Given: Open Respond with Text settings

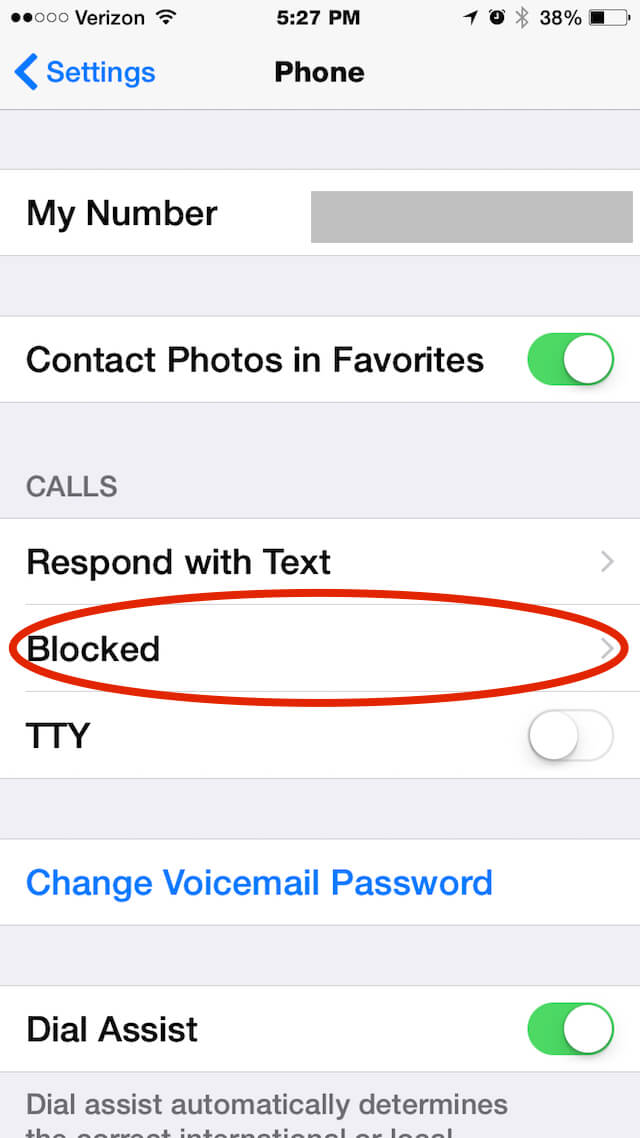Looking at the screenshot, I should 320,562.
